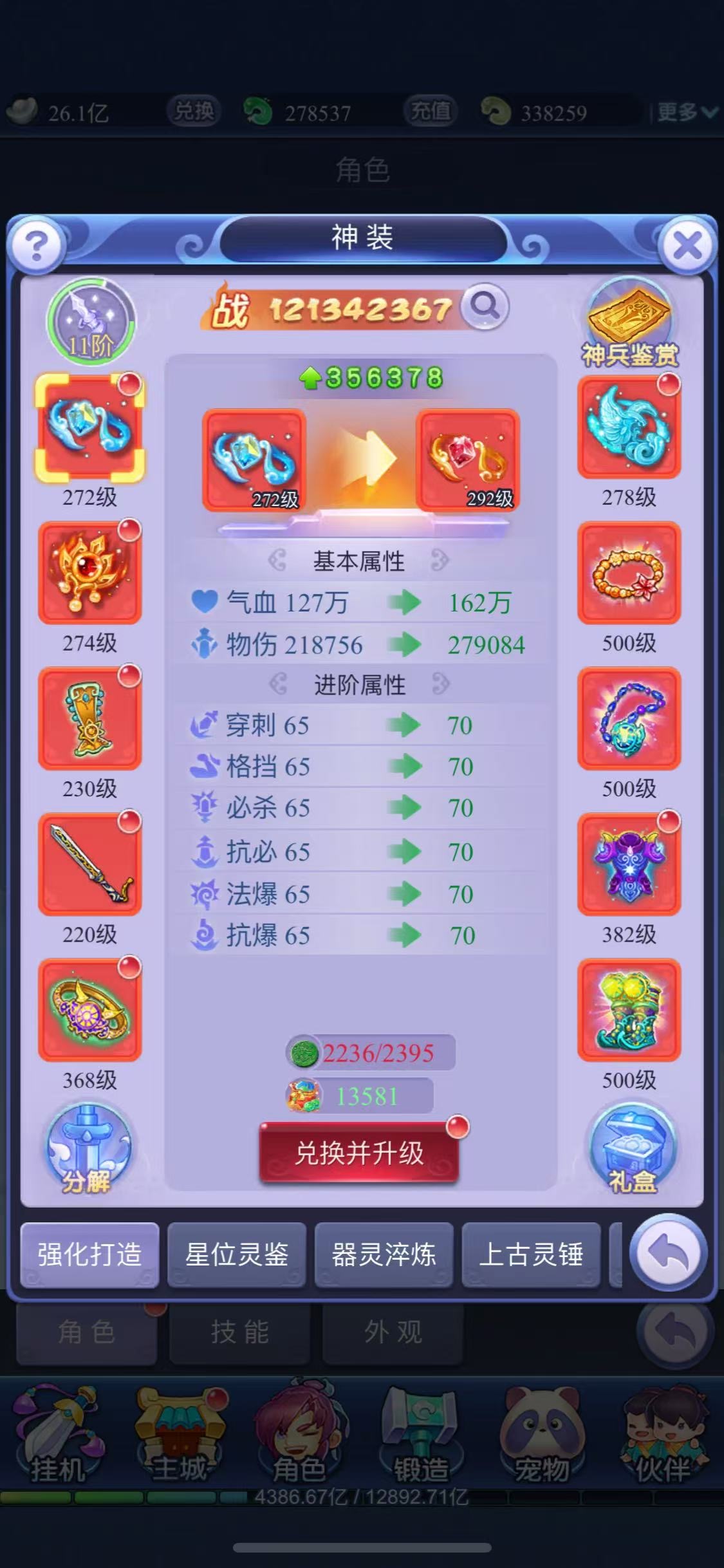Select the 278级 phoenix equipment

point(629,427)
